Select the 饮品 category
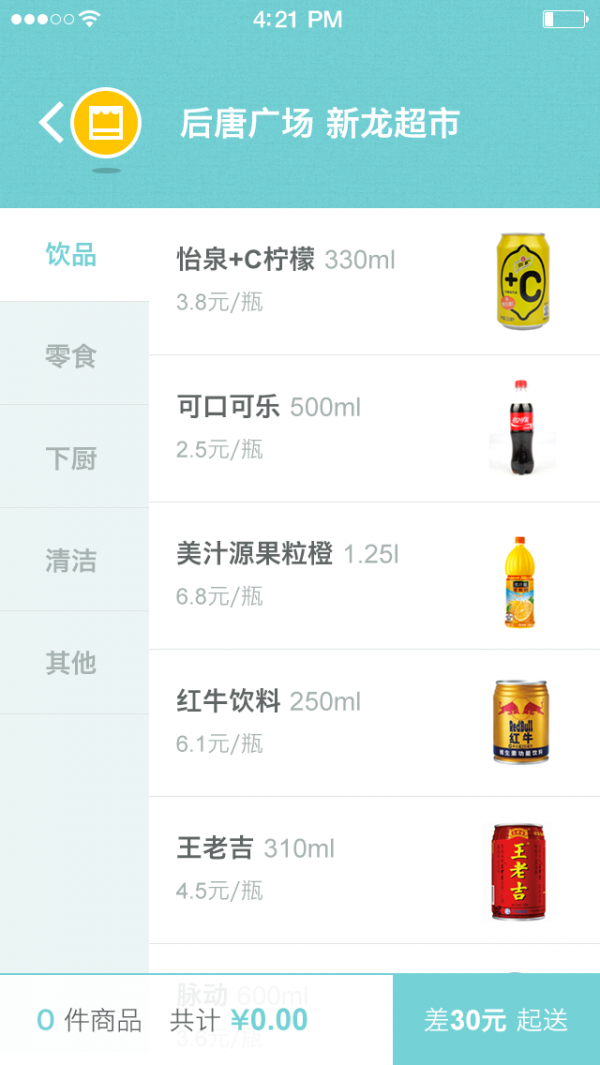Image resolution: width=600 pixels, height=1065 pixels. point(72,255)
